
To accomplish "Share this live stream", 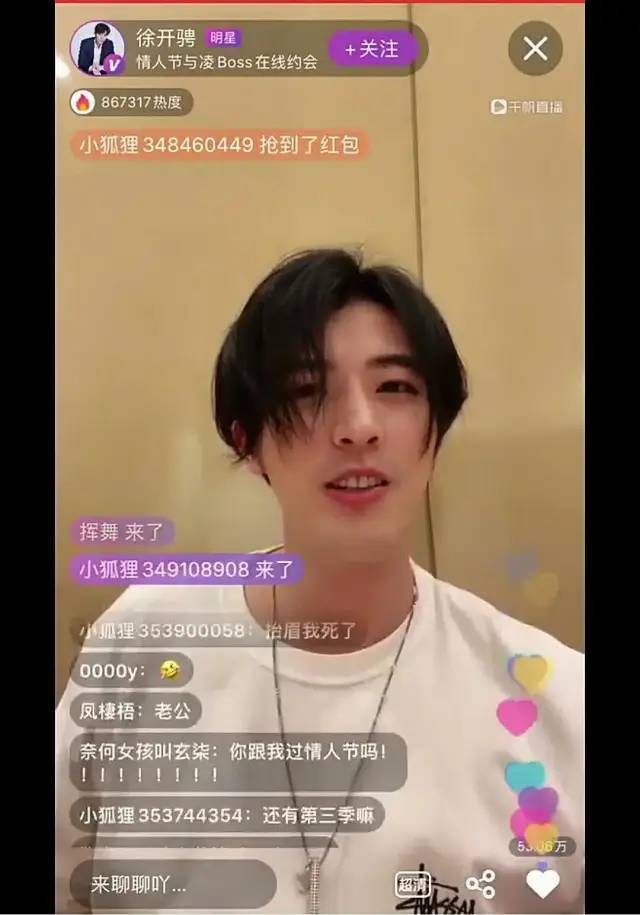I will tap(481, 883).
